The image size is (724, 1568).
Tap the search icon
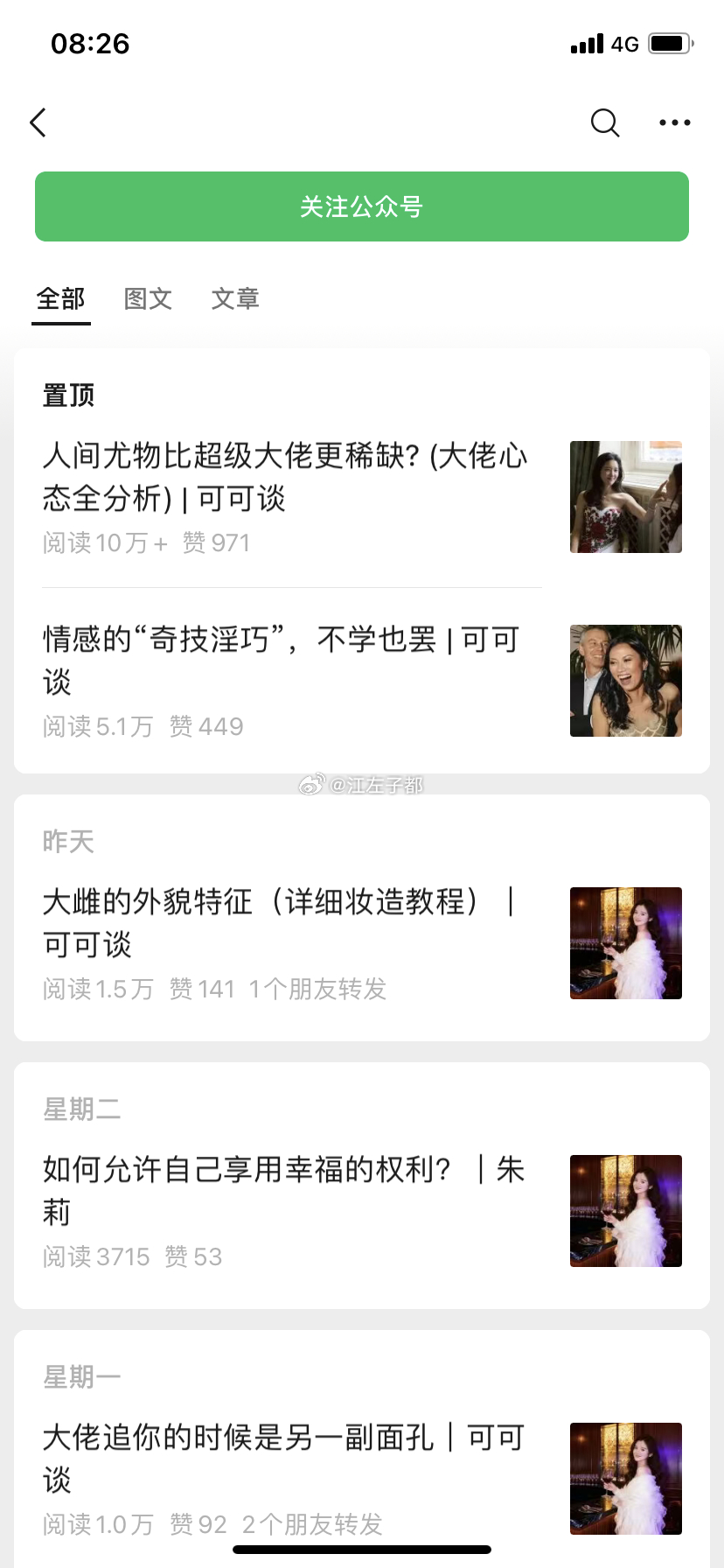(604, 122)
